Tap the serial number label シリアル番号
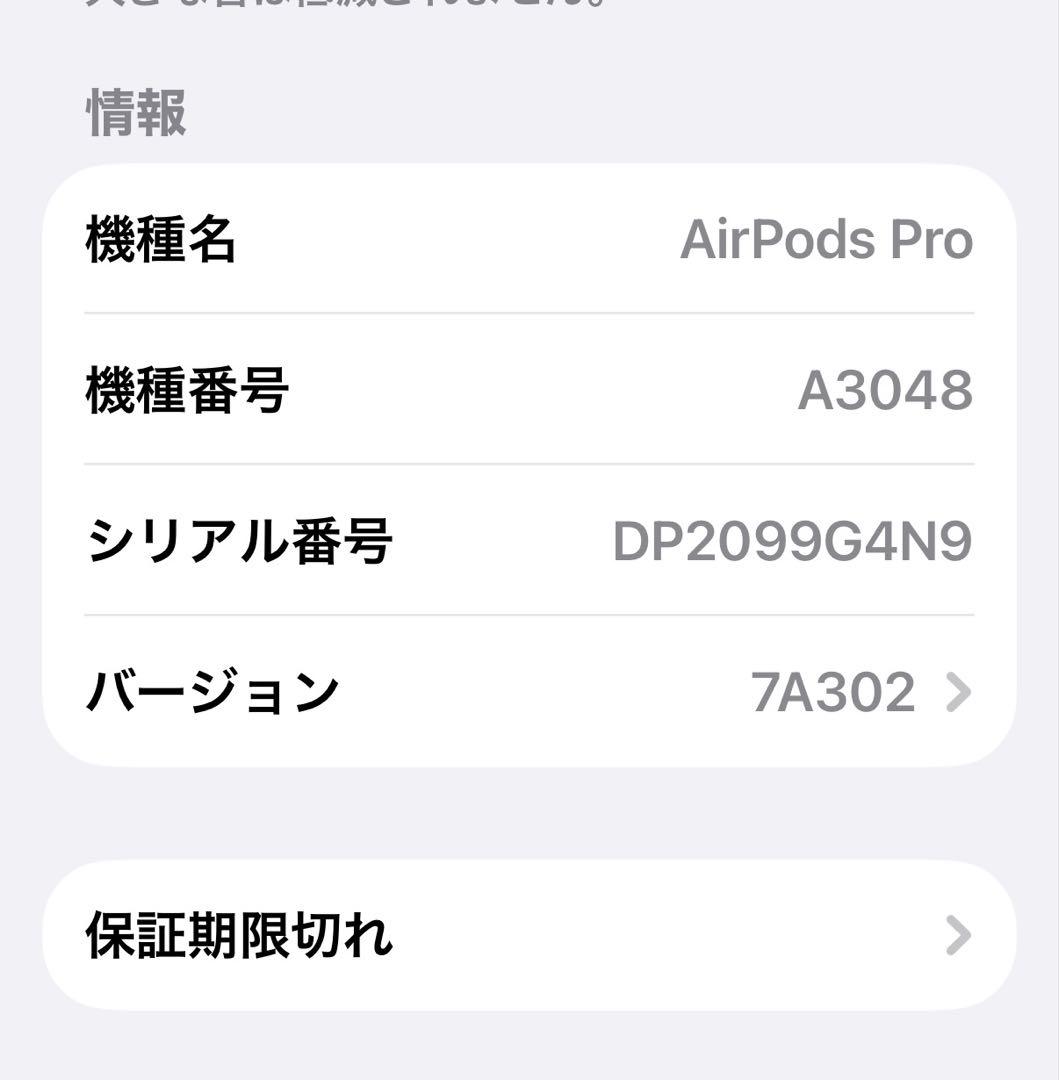The height and width of the screenshot is (1080, 1059). point(240,539)
